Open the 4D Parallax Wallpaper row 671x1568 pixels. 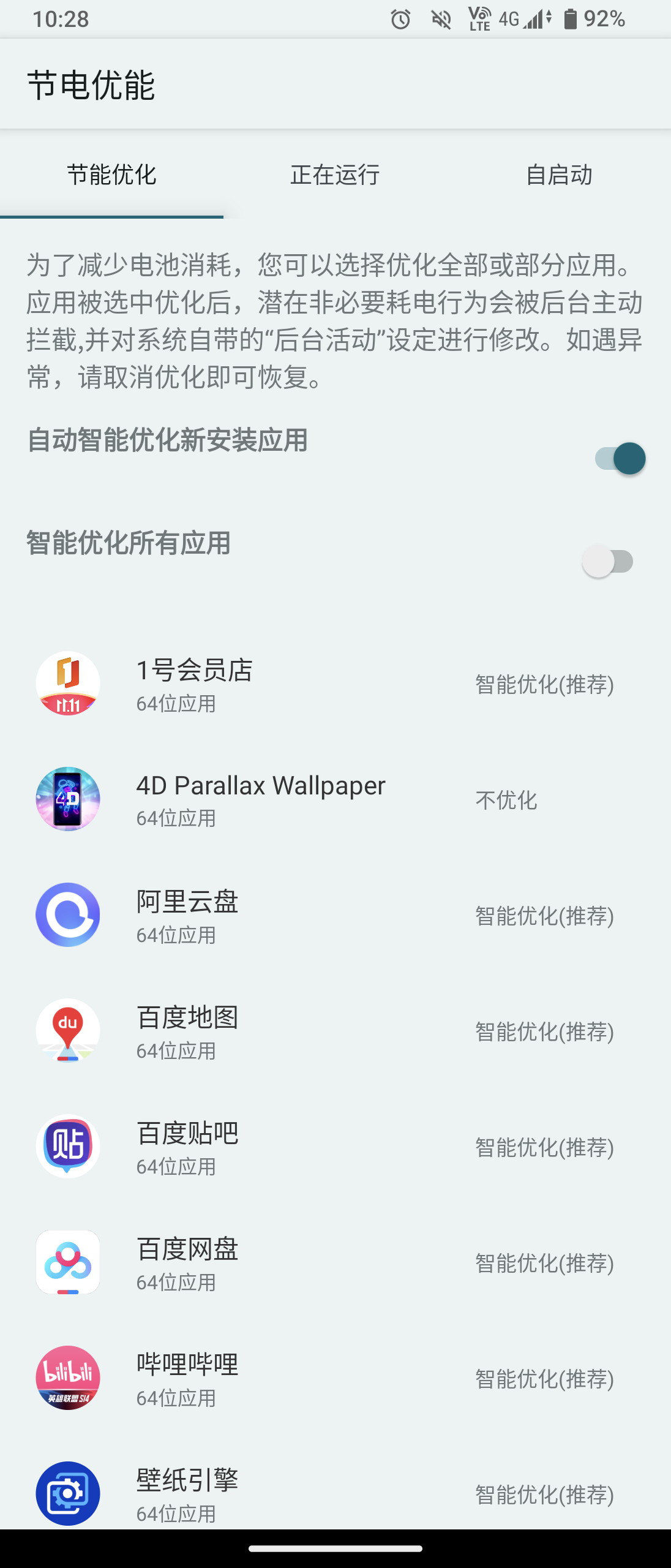[335, 800]
